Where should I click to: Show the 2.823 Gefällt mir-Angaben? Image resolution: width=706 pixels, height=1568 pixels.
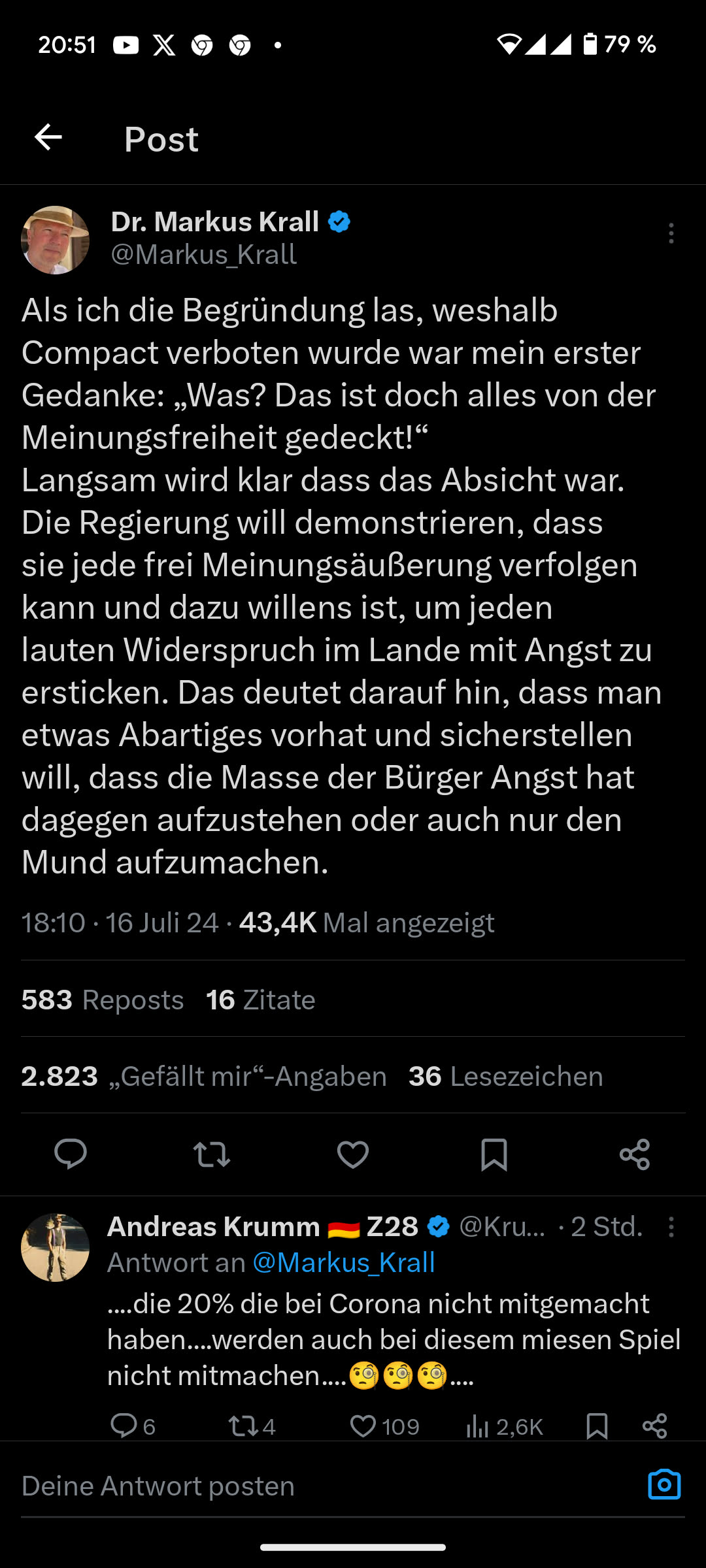[204, 1076]
